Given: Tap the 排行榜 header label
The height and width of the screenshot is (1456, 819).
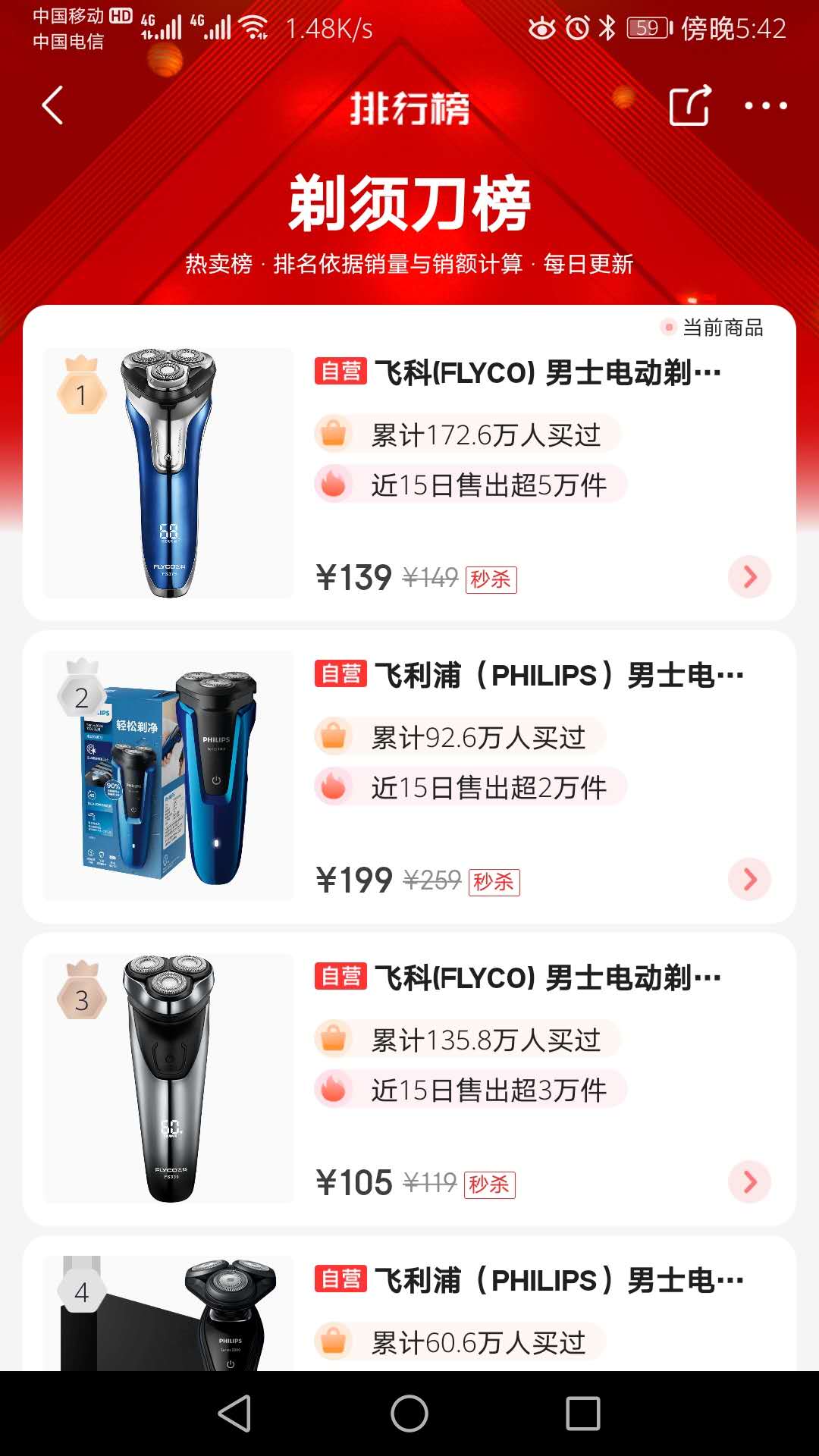Looking at the screenshot, I should pyautogui.click(x=409, y=106).
